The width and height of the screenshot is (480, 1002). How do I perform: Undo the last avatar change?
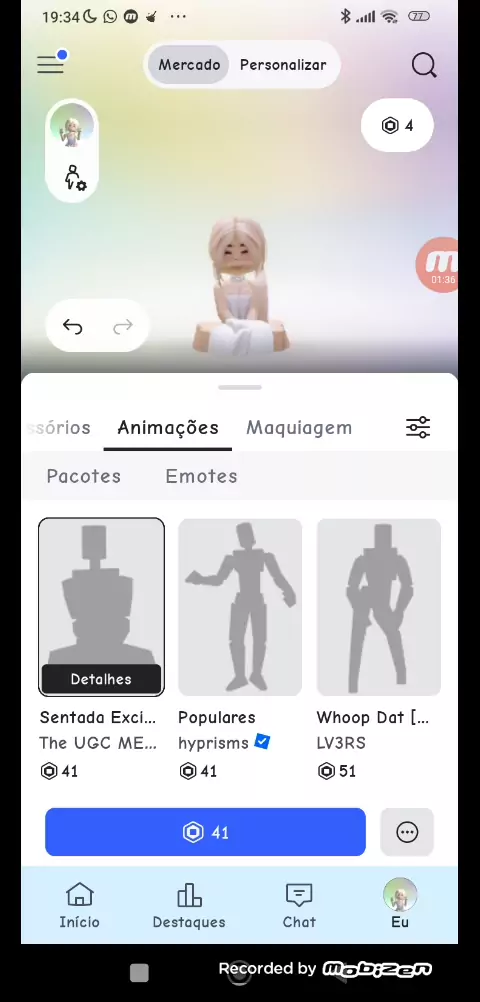tap(72, 327)
